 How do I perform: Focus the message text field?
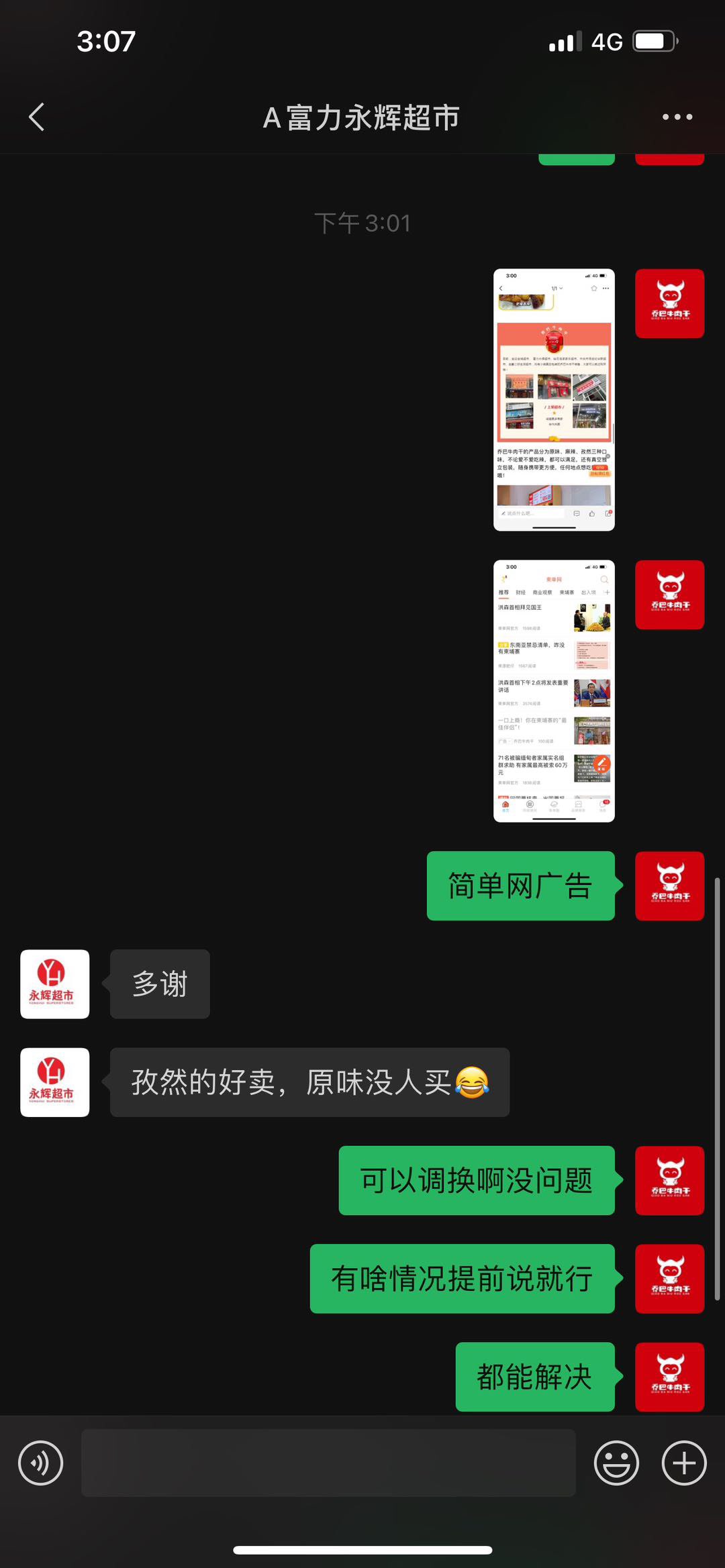(328, 1463)
